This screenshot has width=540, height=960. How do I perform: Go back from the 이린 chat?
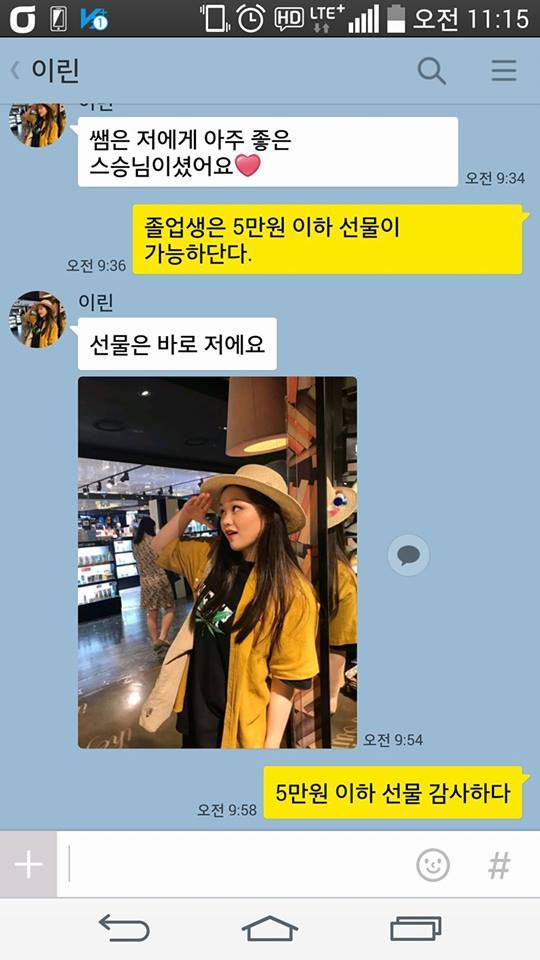15,71
